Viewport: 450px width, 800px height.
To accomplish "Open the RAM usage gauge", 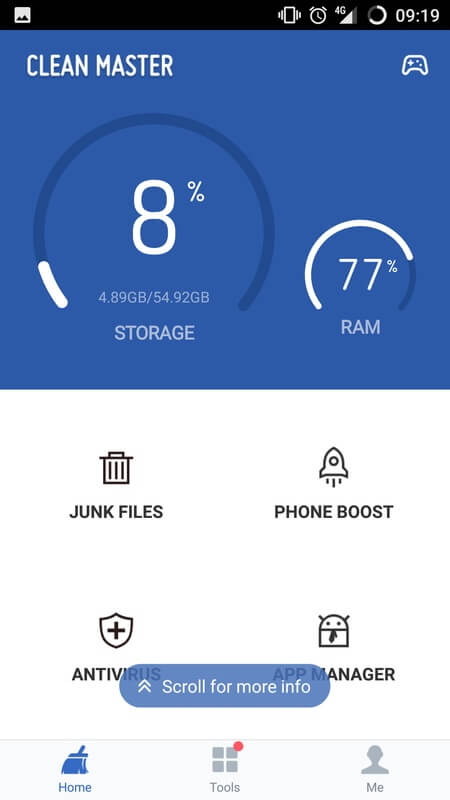I will 360,278.
